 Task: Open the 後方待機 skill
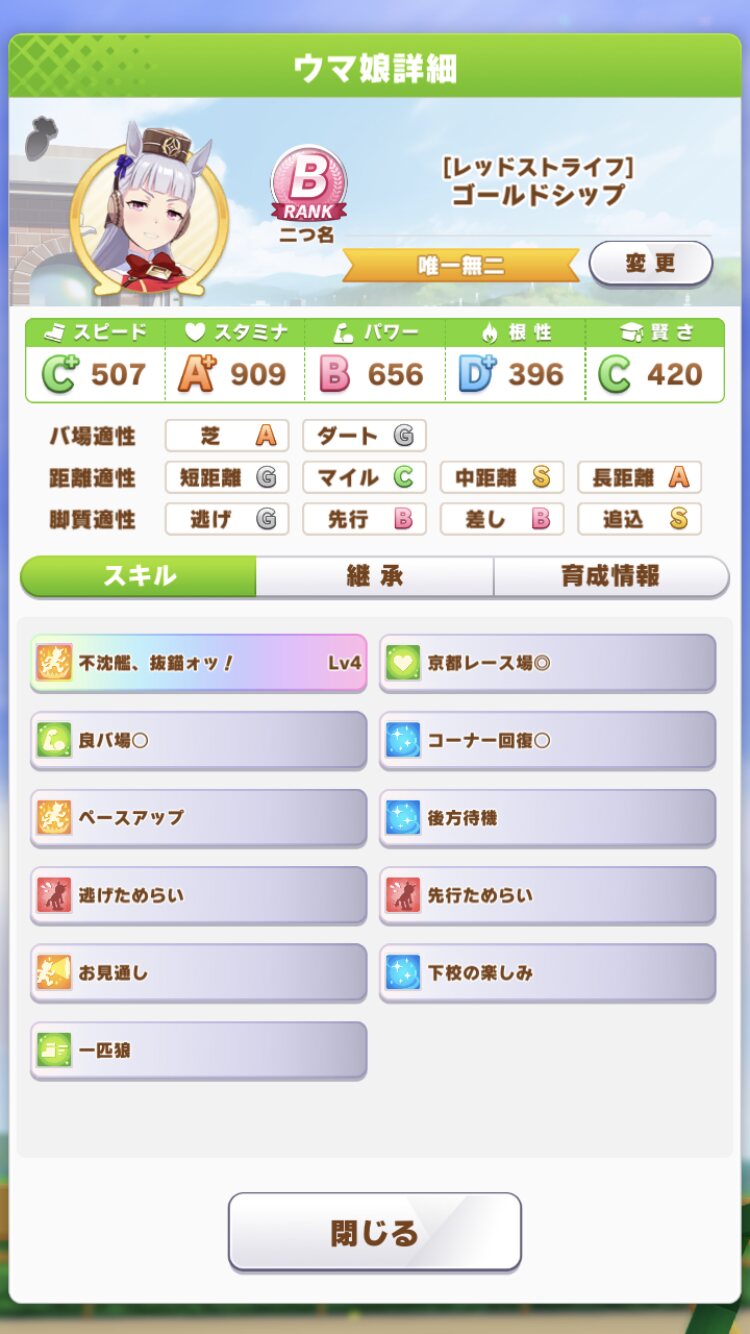[547, 817]
